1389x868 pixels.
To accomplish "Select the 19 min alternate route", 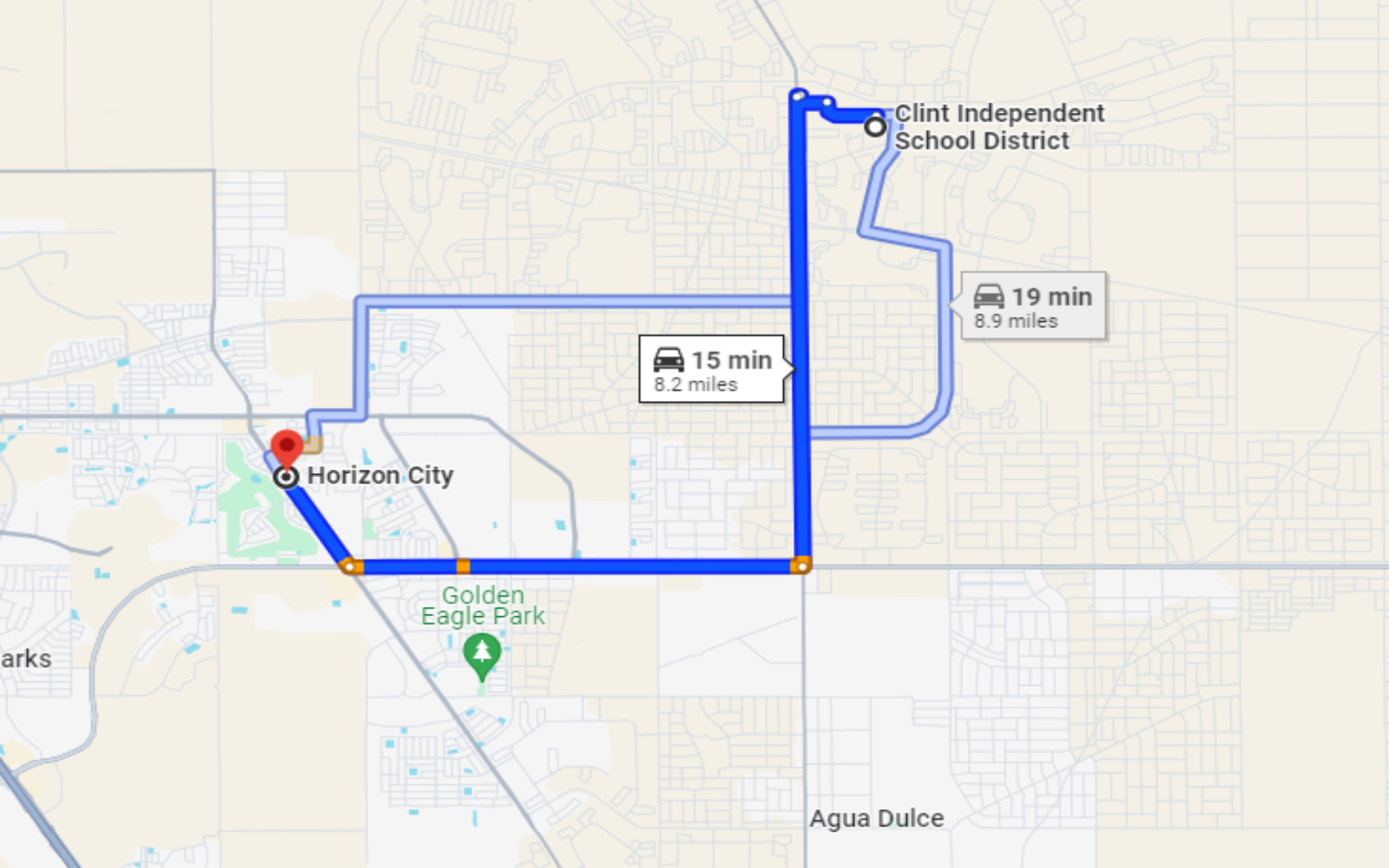I will [x=1032, y=306].
